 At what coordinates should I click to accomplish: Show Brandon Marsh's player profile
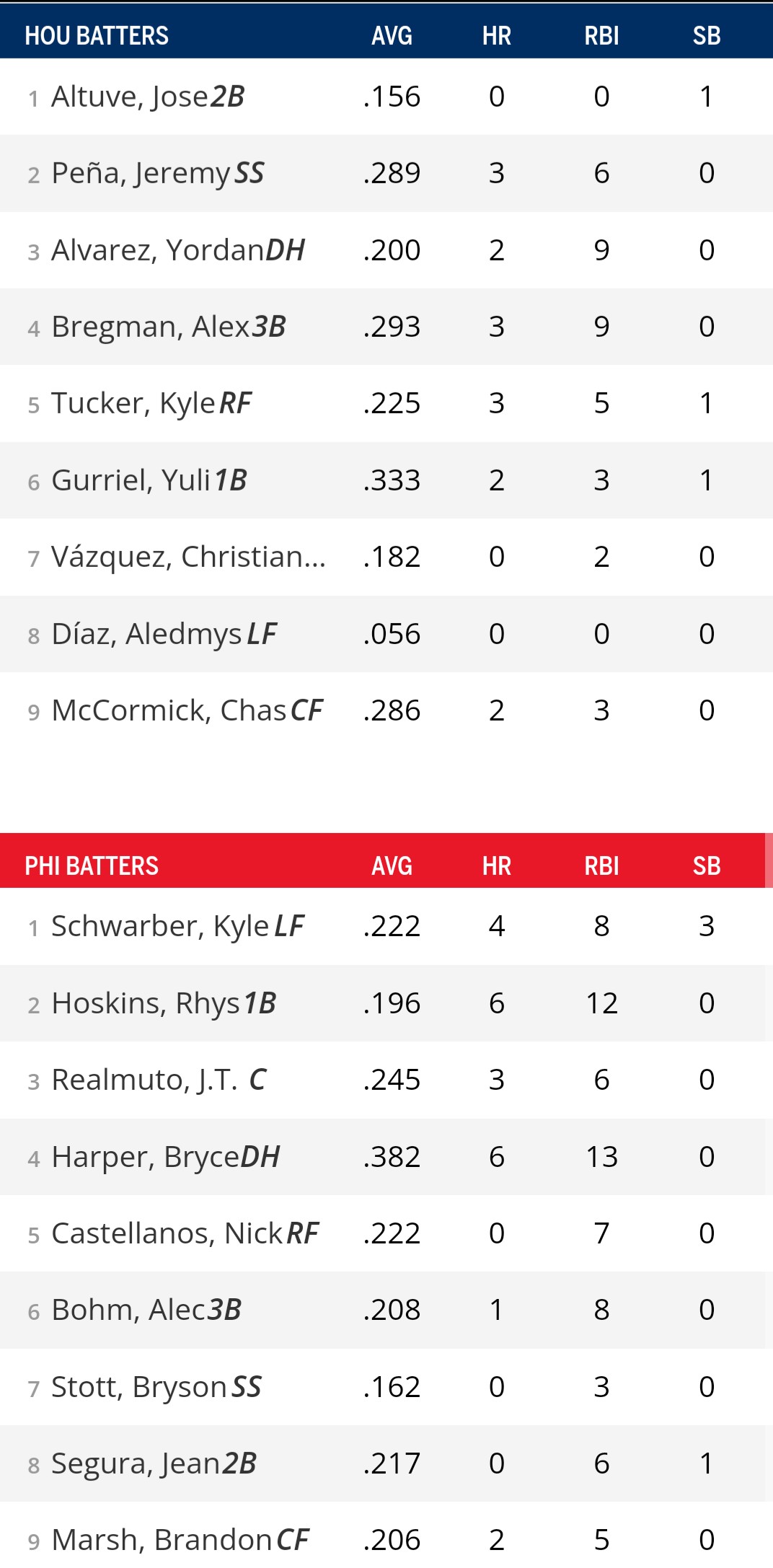[162, 1540]
